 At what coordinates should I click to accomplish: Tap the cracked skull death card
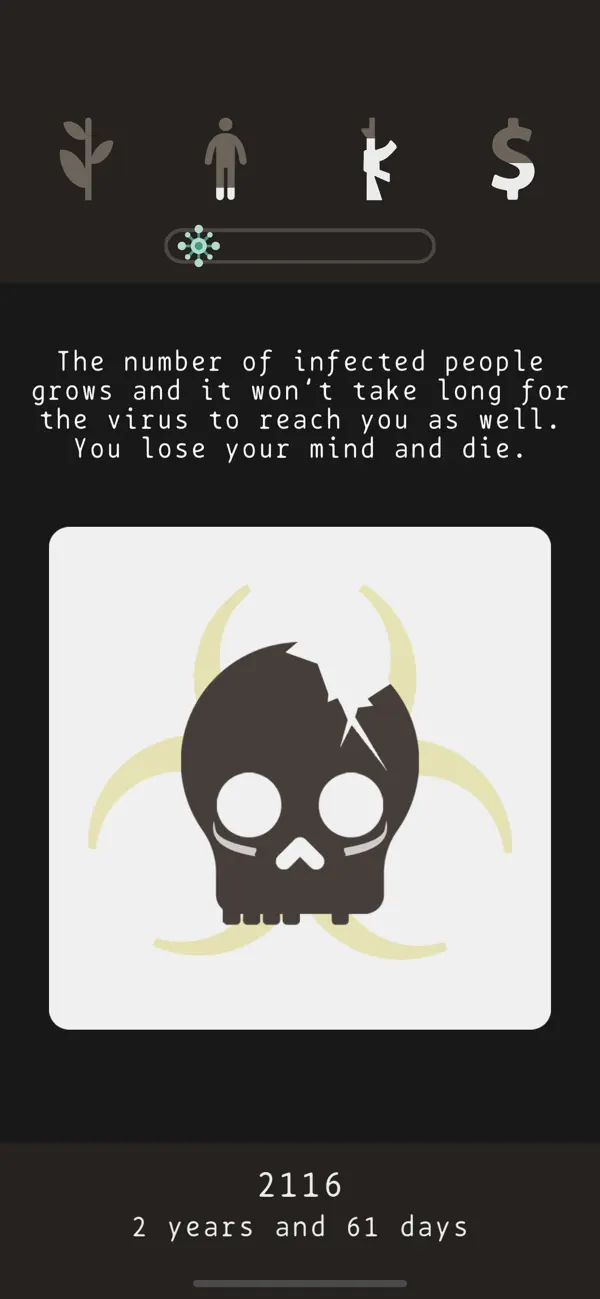[300, 777]
